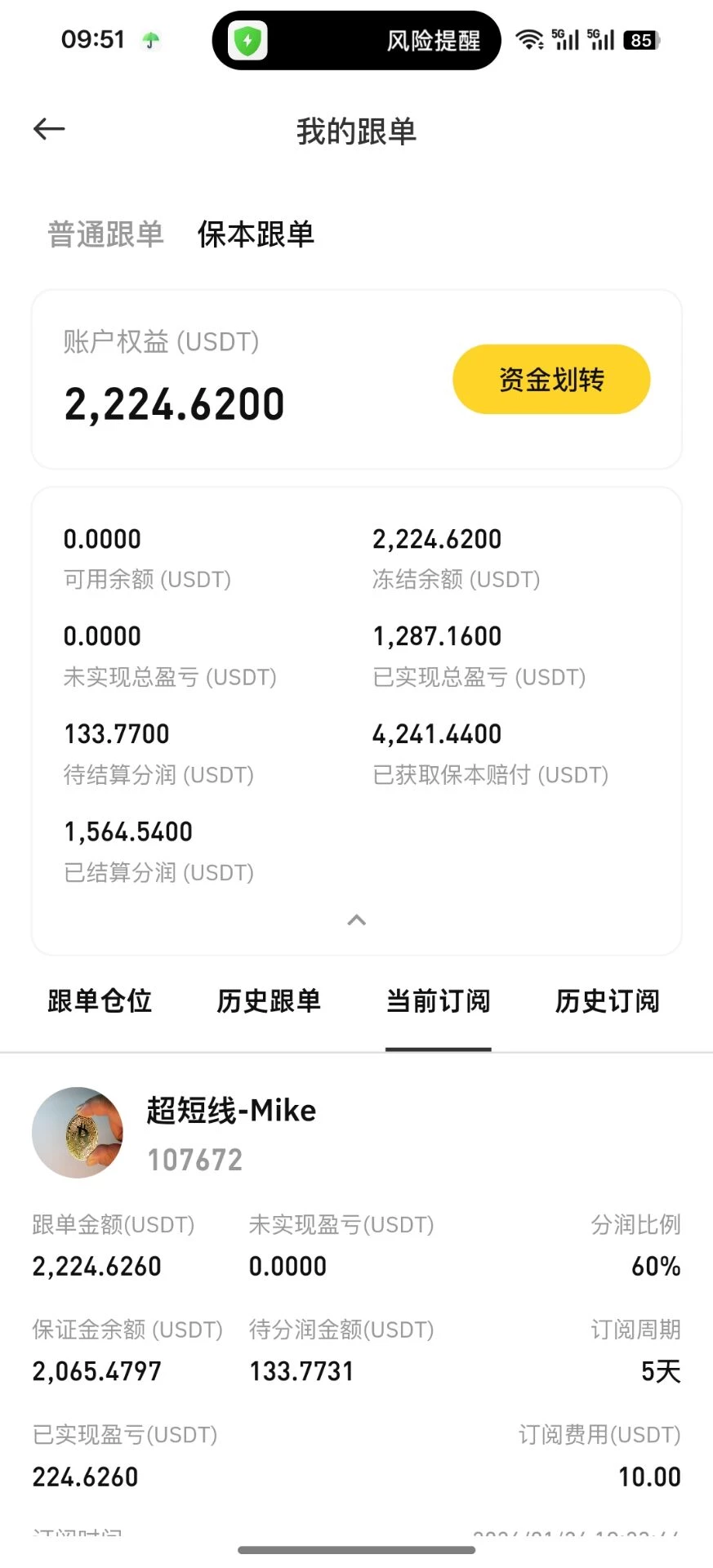The width and height of the screenshot is (713, 1568).
Task: Select the 当前订阅 tab
Action: coord(439,1001)
